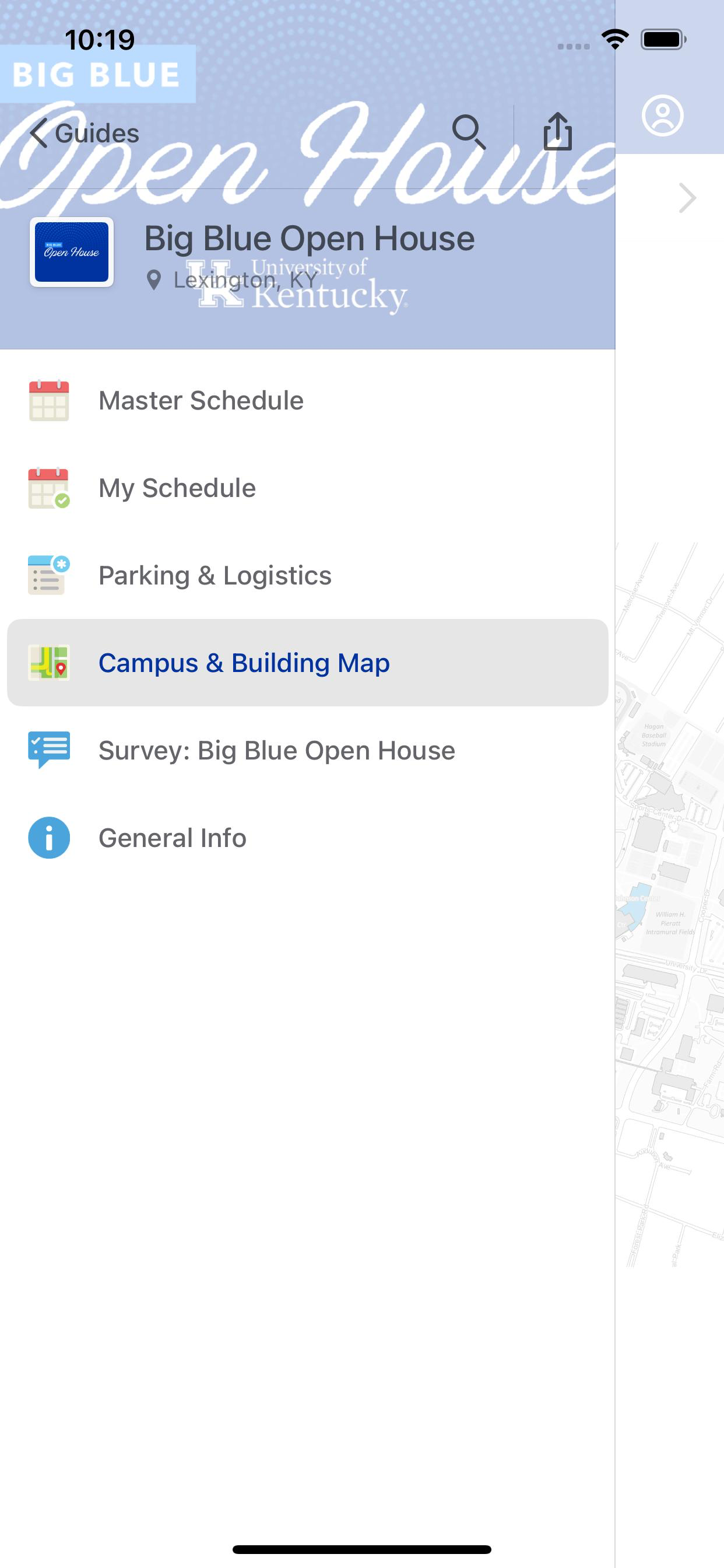This screenshot has width=724, height=1568.
Task: Select the My Schedule menu entry
Action: [x=177, y=487]
